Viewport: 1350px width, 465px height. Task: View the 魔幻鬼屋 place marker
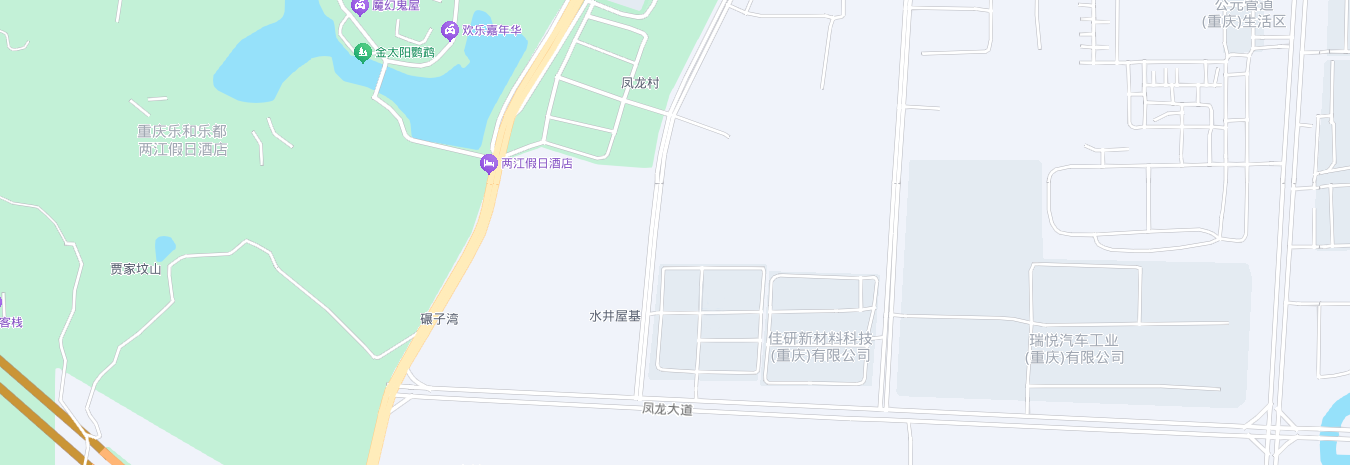point(360,7)
